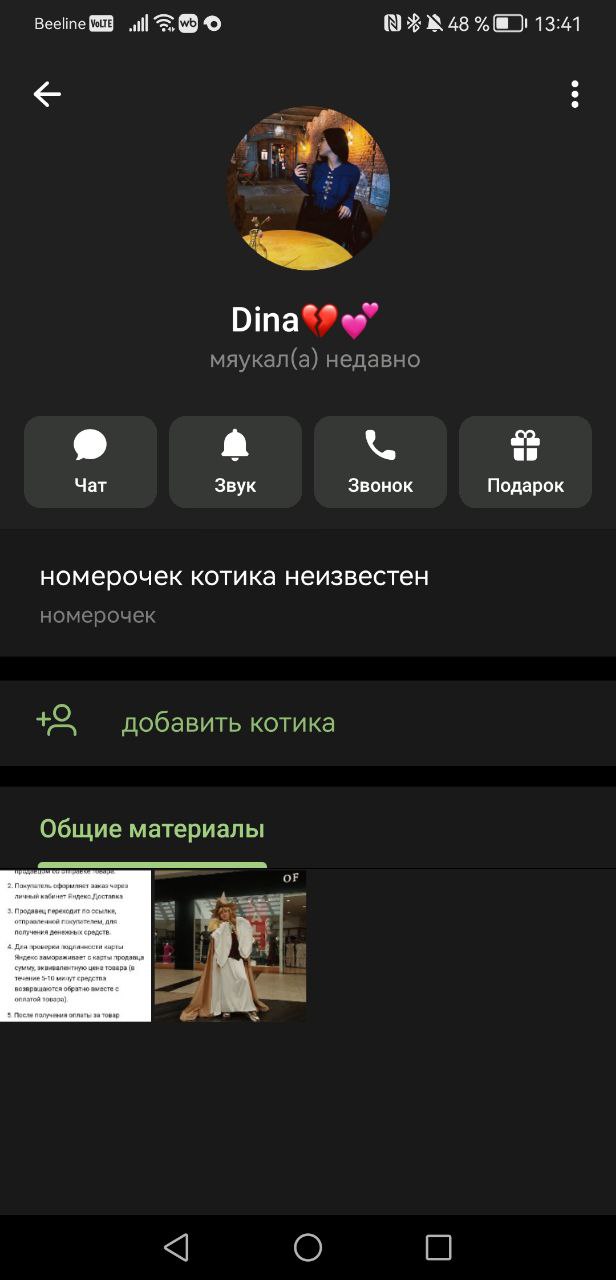Image resolution: width=616 pixels, height=1280 pixels.
Task: Select добавить котика to add contact
Action: click(228, 723)
